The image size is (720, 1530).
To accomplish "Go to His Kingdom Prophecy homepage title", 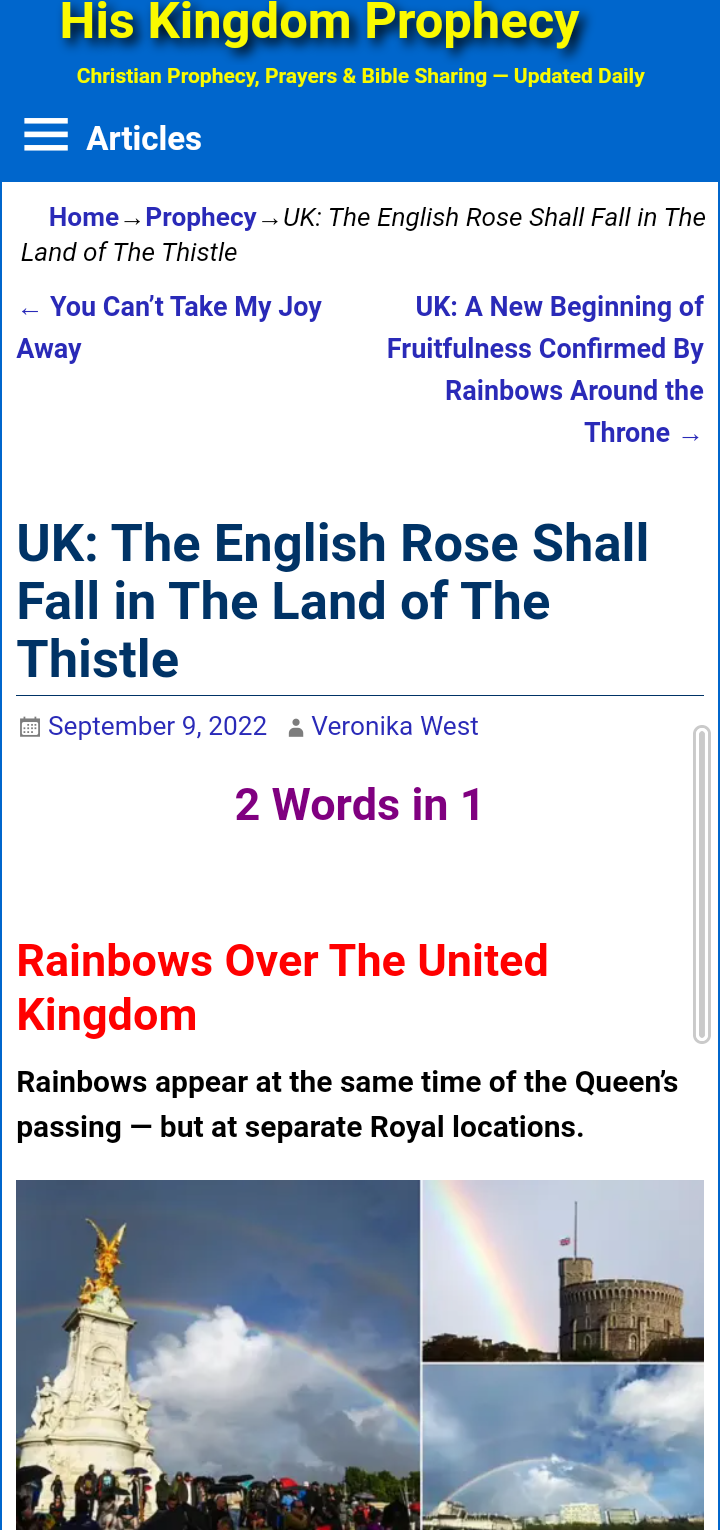I will pyautogui.click(x=320, y=22).
